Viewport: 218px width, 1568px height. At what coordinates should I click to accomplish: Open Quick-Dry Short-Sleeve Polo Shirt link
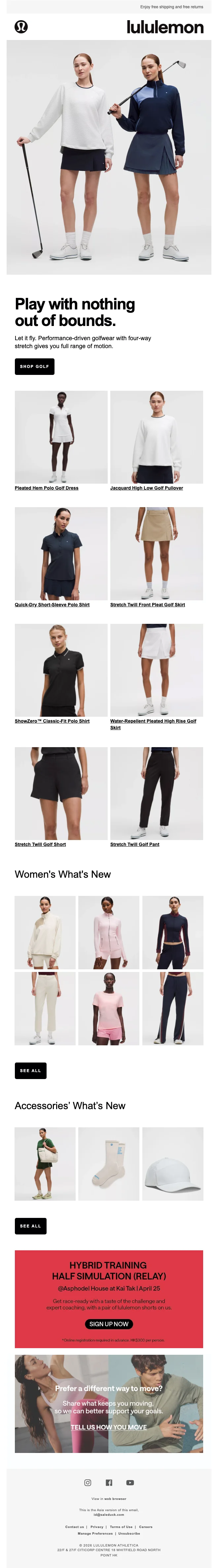(52, 605)
